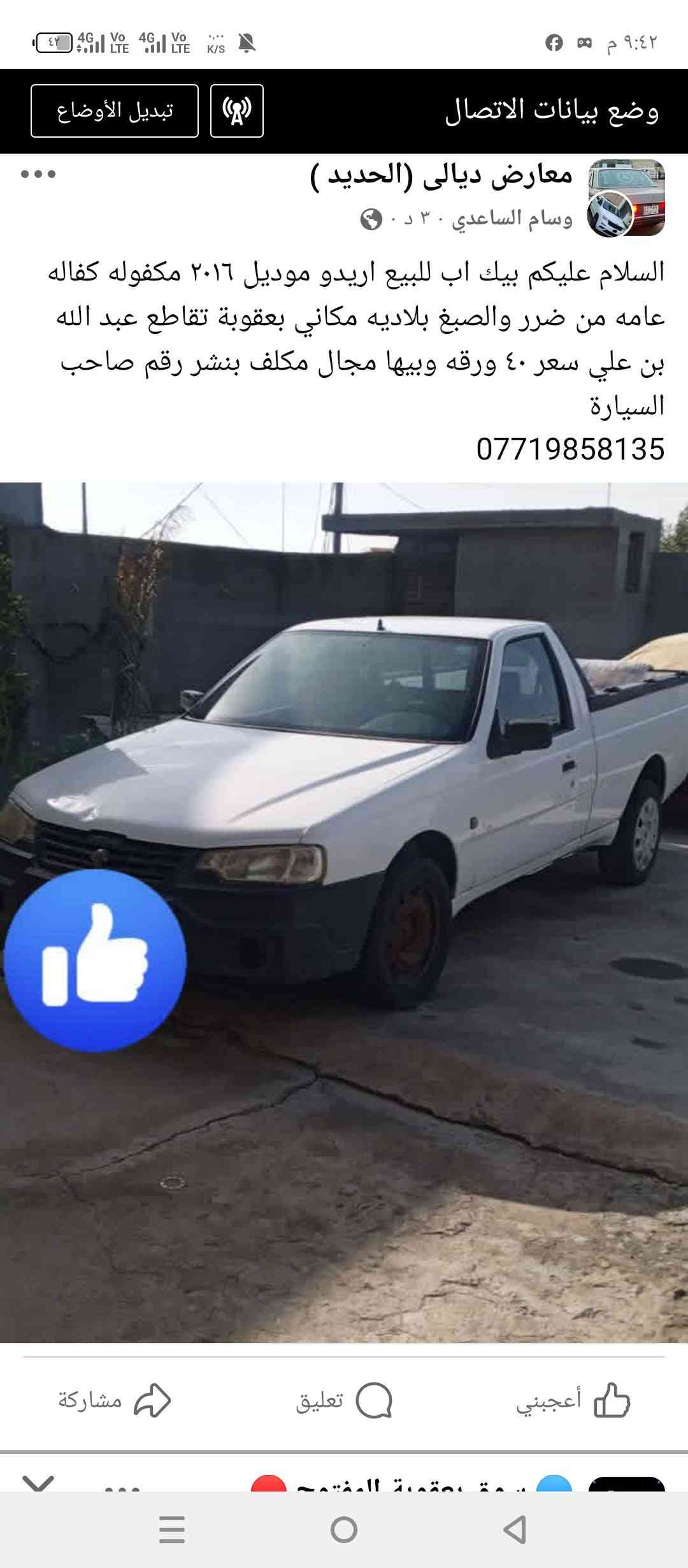Comment on the post via تعليق
This screenshot has width=688, height=1568.
click(x=344, y=1400)
